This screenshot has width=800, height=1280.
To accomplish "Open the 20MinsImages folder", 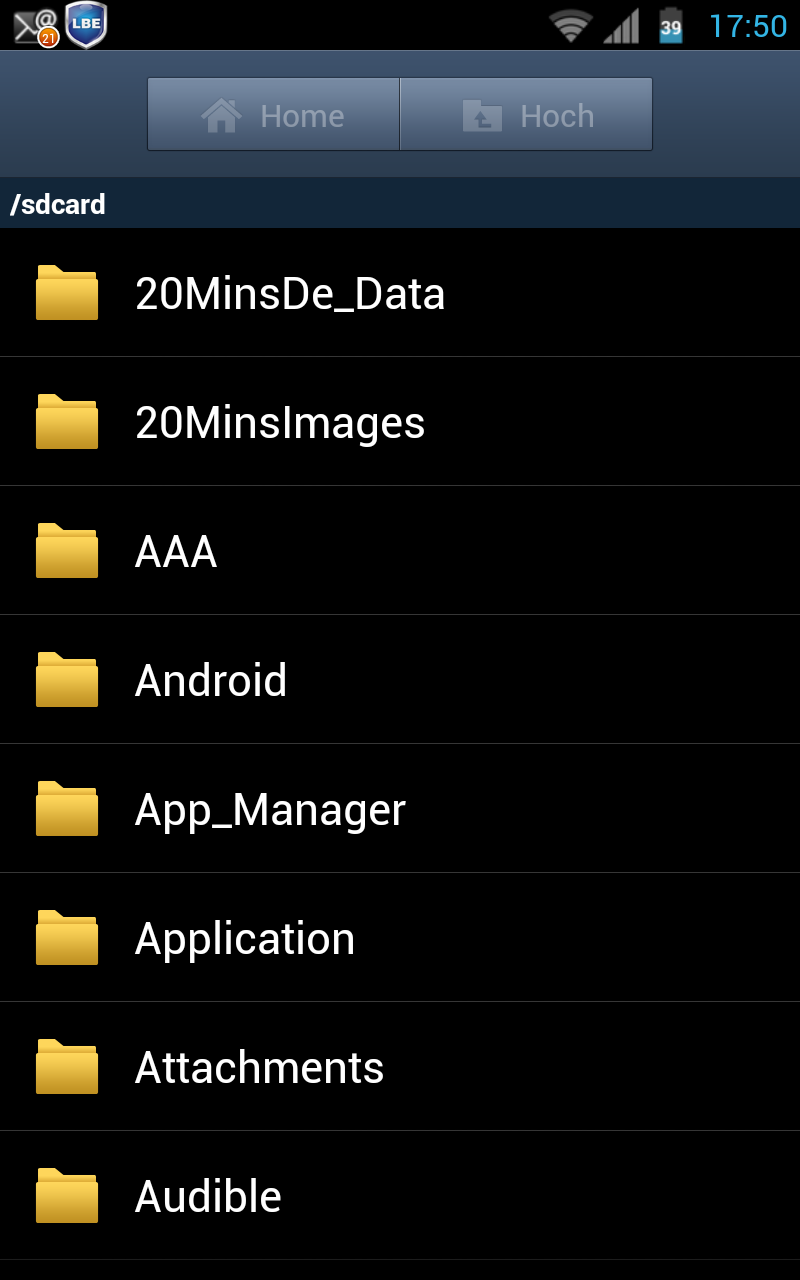I will coord(400,422).
